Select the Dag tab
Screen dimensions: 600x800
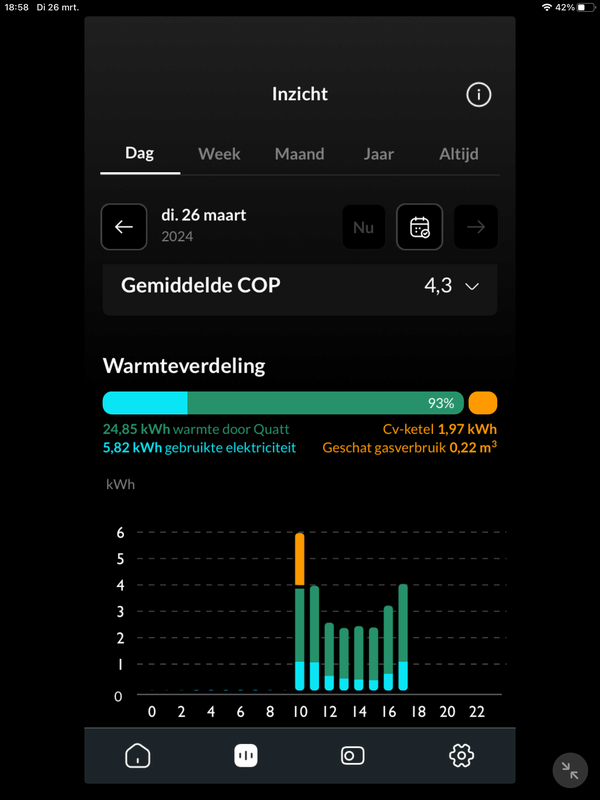tap(140, 154)
